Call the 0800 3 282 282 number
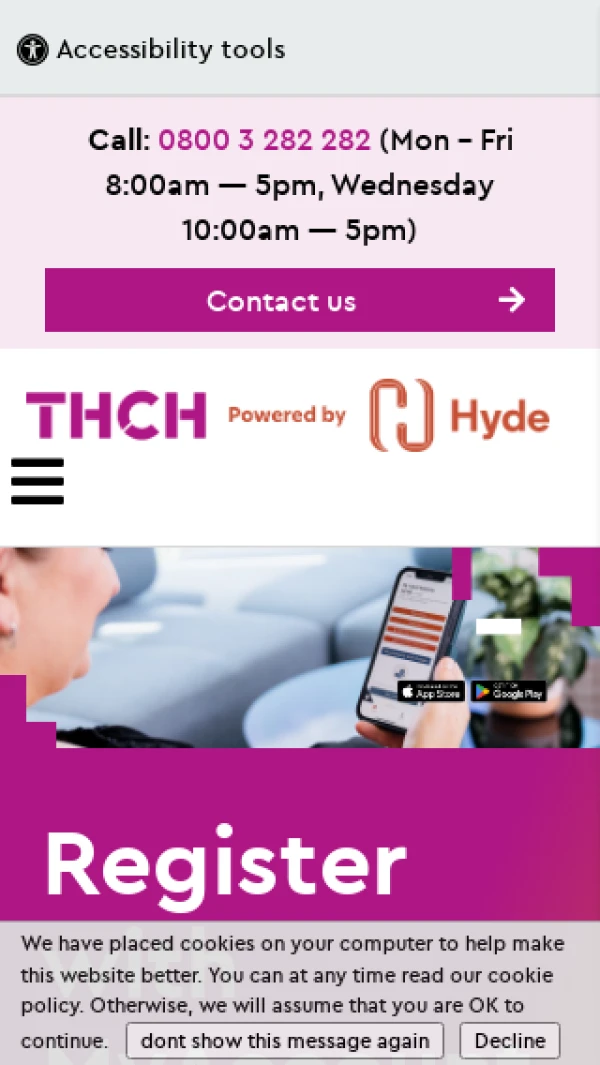The image size is (600, 1065). click(x=264, y=140)
